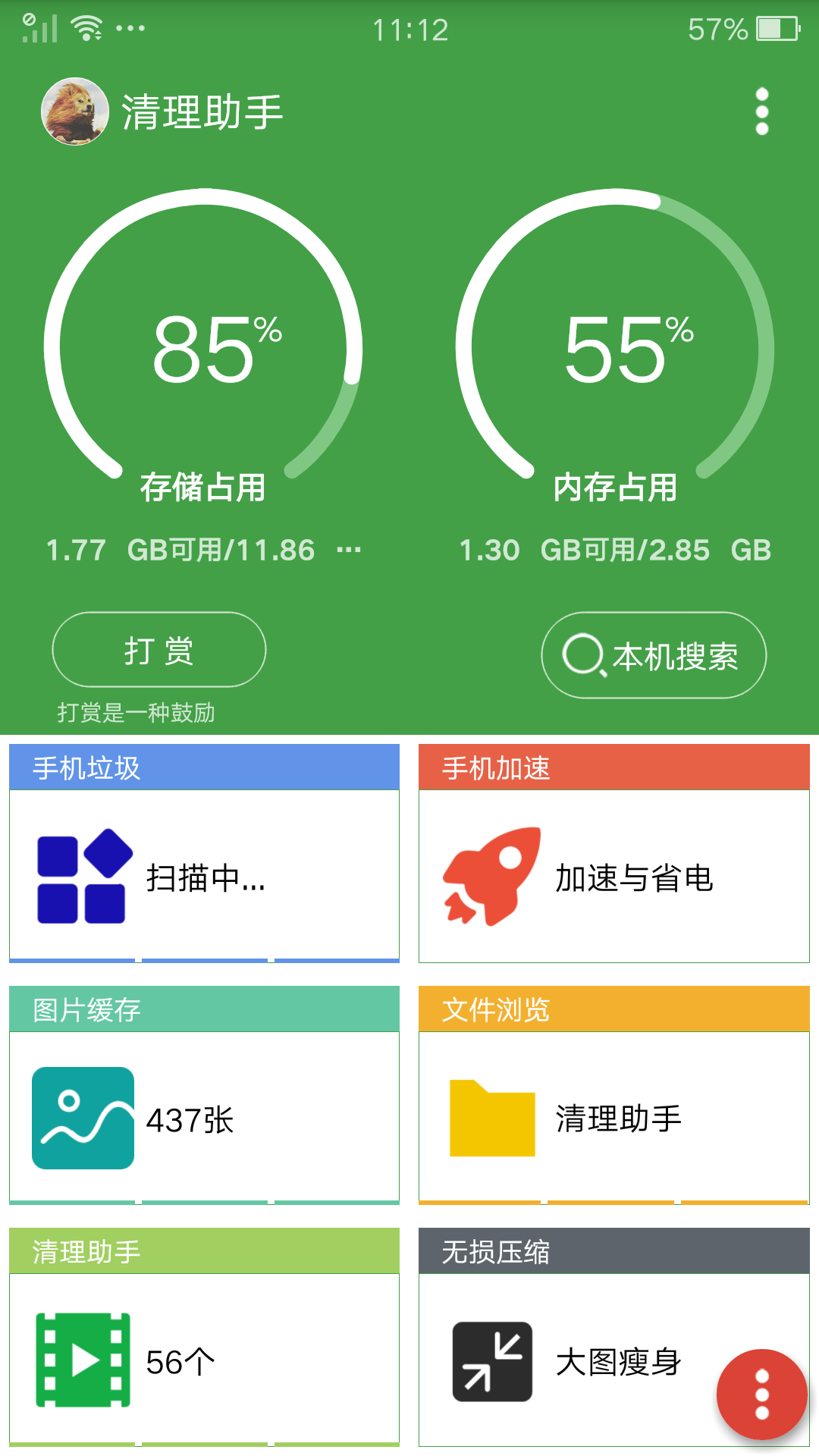
Task: Click the 文件浏览 yellow folder icon
Action: pos(494,1117)
